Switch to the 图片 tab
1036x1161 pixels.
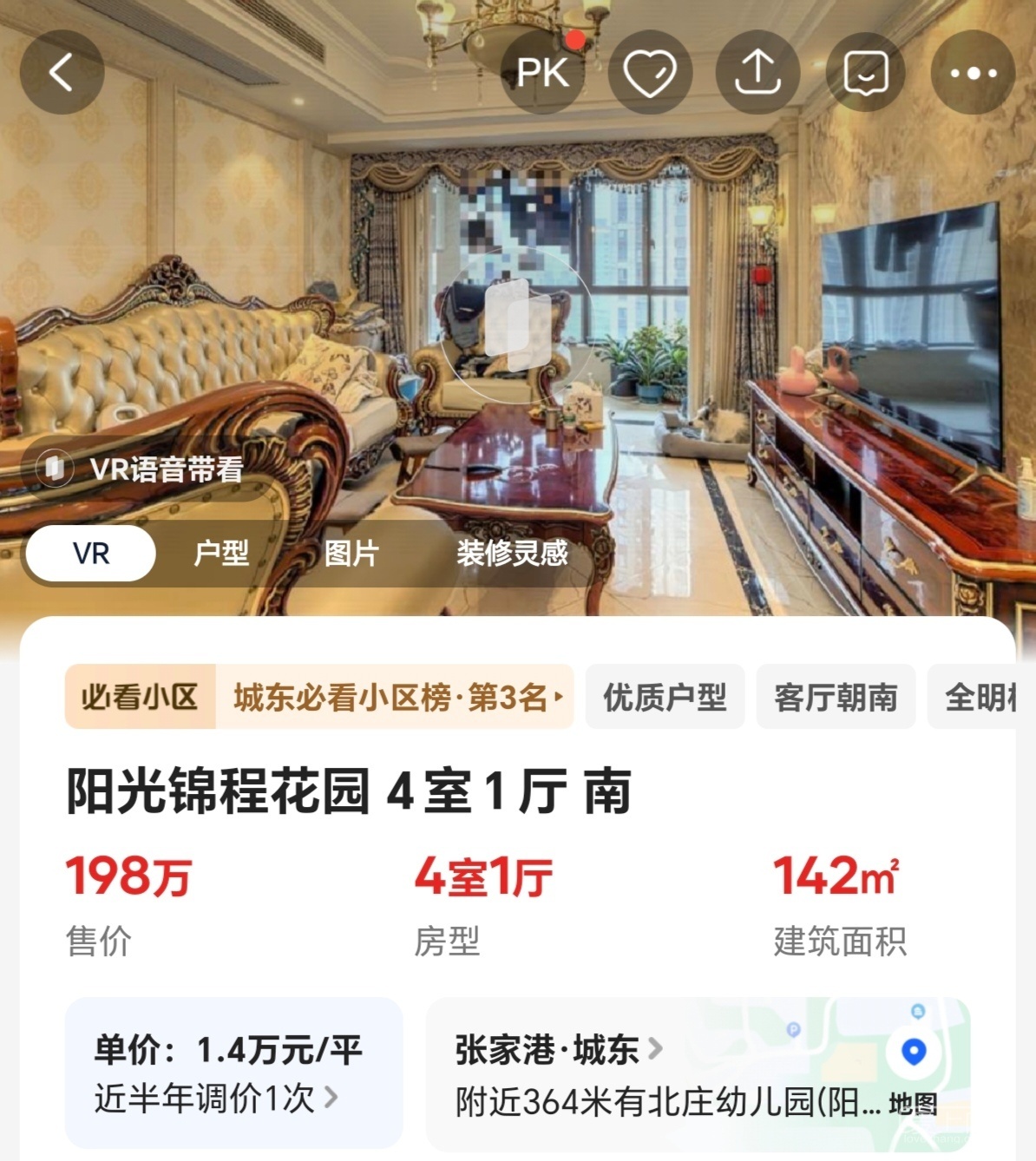pyautogui.click(x=351, y=553)
